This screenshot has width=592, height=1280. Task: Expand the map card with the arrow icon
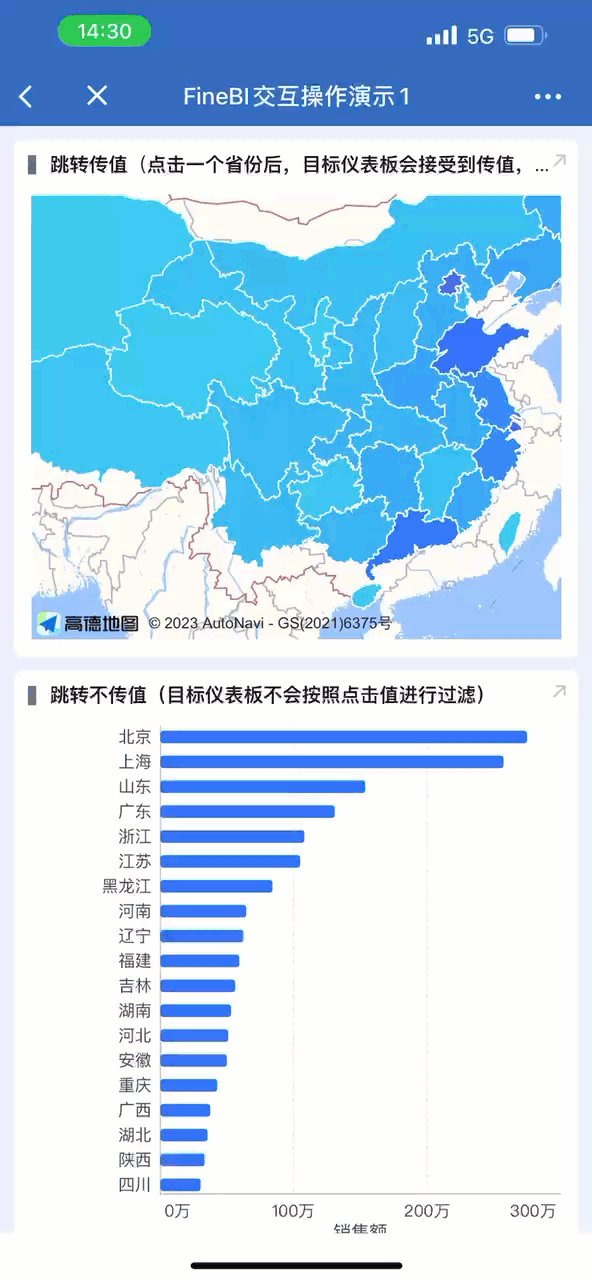pos(560,161)
